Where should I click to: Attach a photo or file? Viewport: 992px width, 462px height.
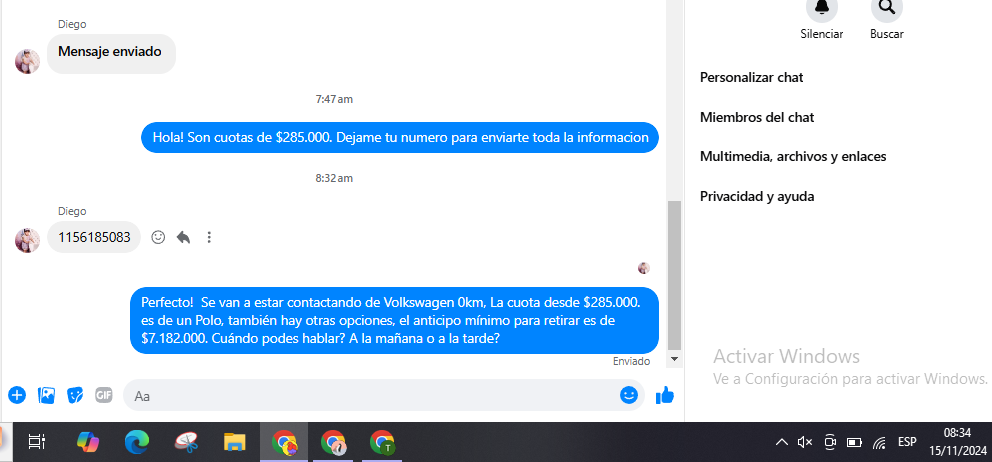[x=46, y=395]
